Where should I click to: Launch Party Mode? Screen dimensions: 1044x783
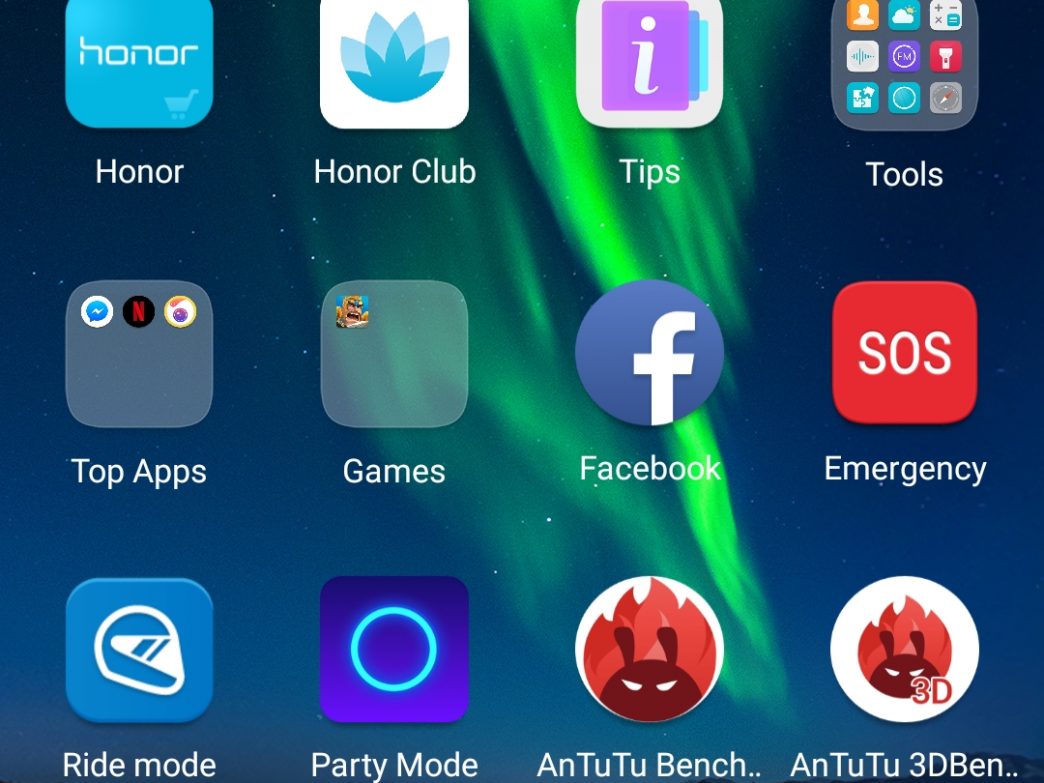[394, 650]
